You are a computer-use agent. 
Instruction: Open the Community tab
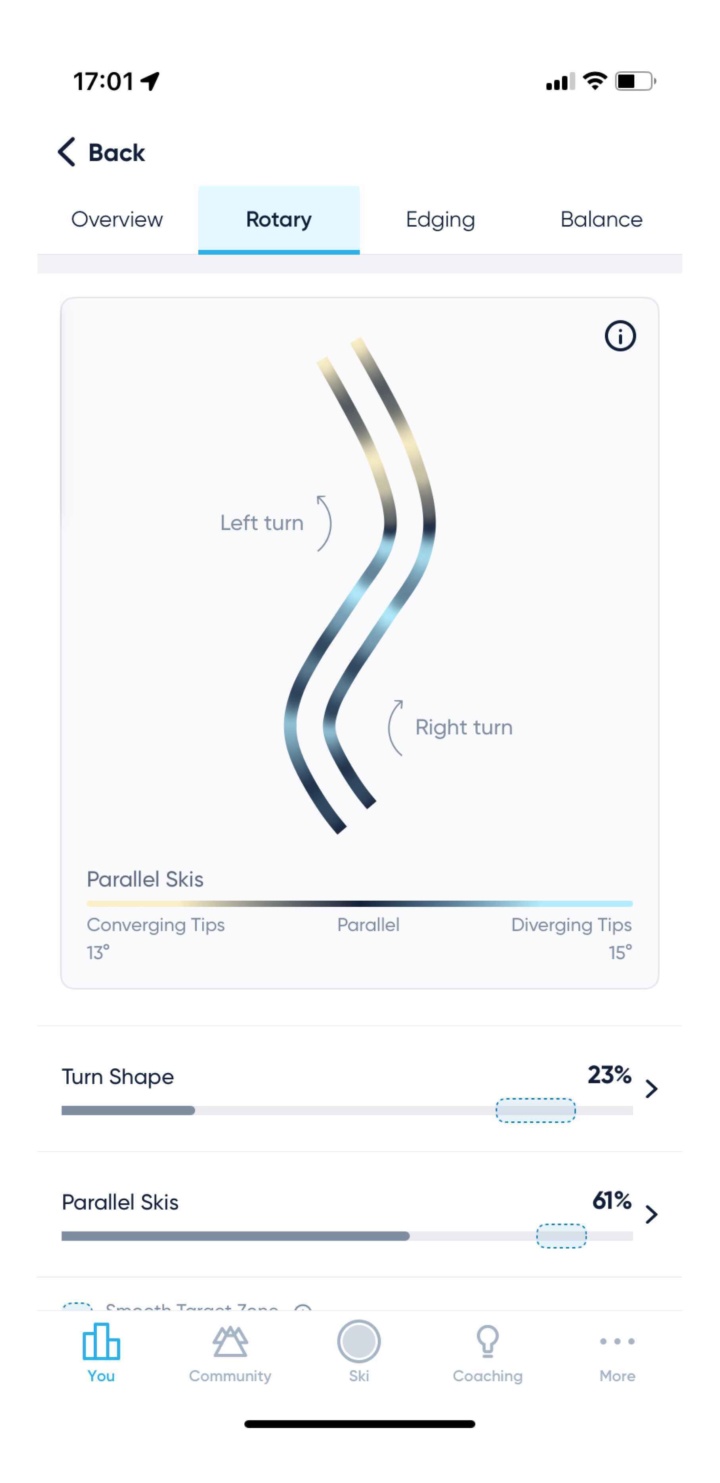pos(230,1353)
